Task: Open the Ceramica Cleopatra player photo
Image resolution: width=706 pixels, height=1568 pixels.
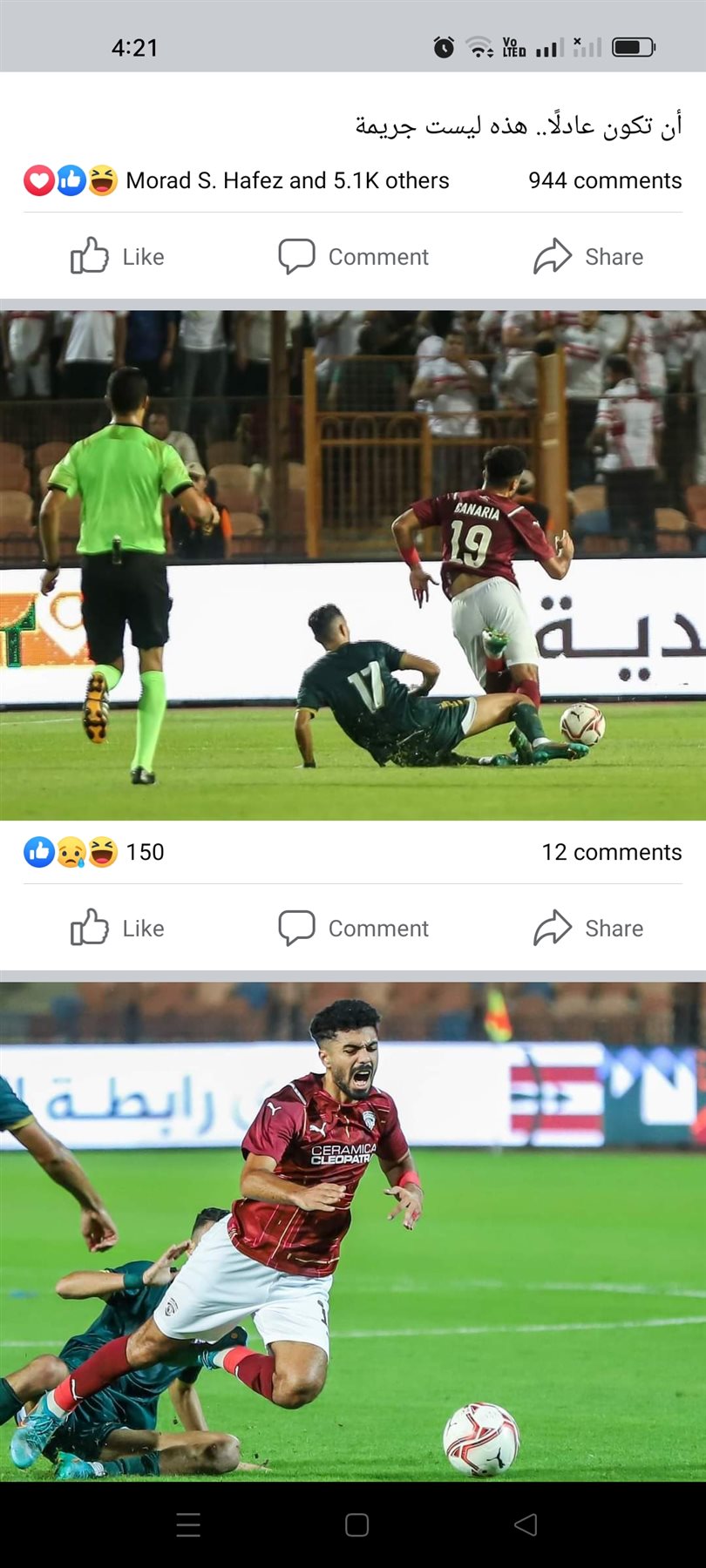Action: (353, 1231)
